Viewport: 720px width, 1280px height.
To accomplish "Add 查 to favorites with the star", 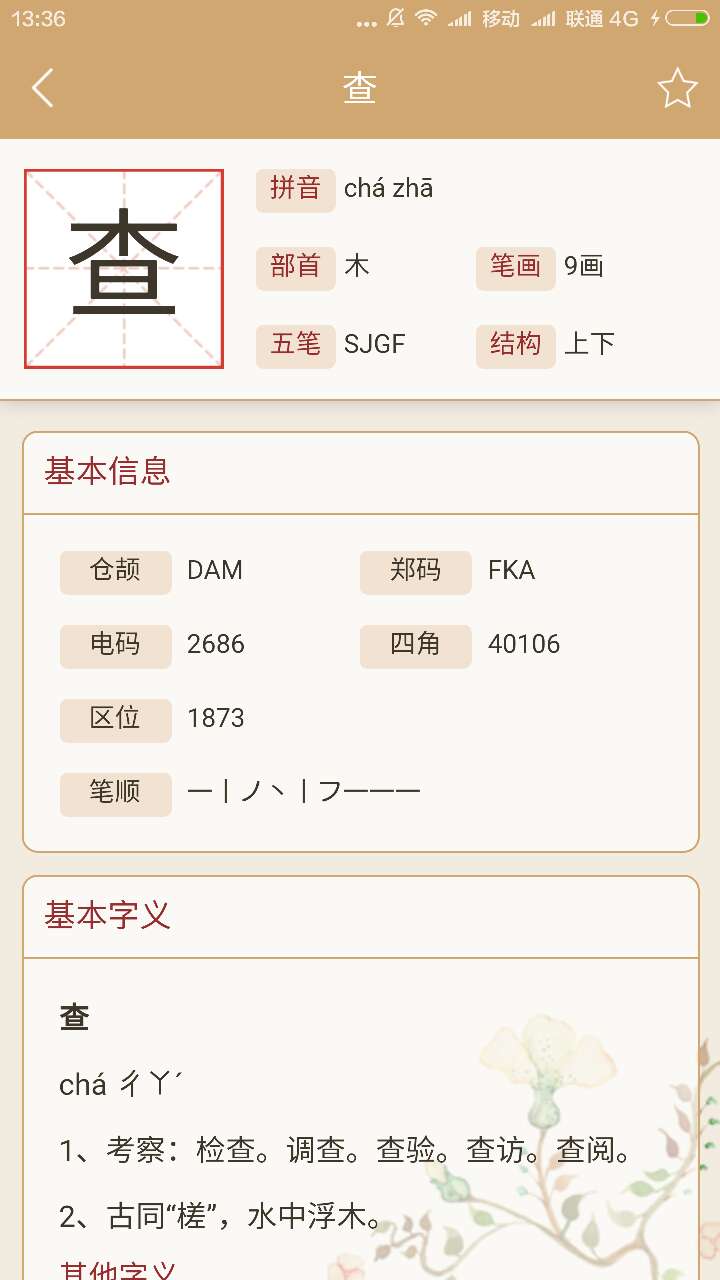I will 677,89.
